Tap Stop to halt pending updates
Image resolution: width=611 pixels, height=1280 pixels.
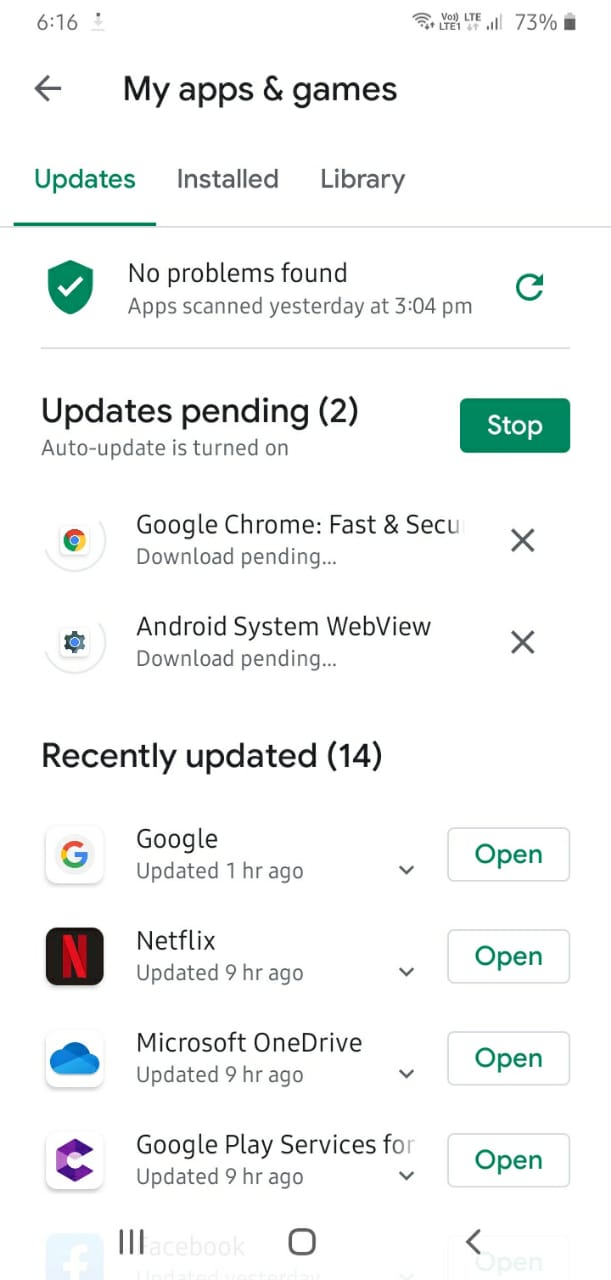point(514,425)
